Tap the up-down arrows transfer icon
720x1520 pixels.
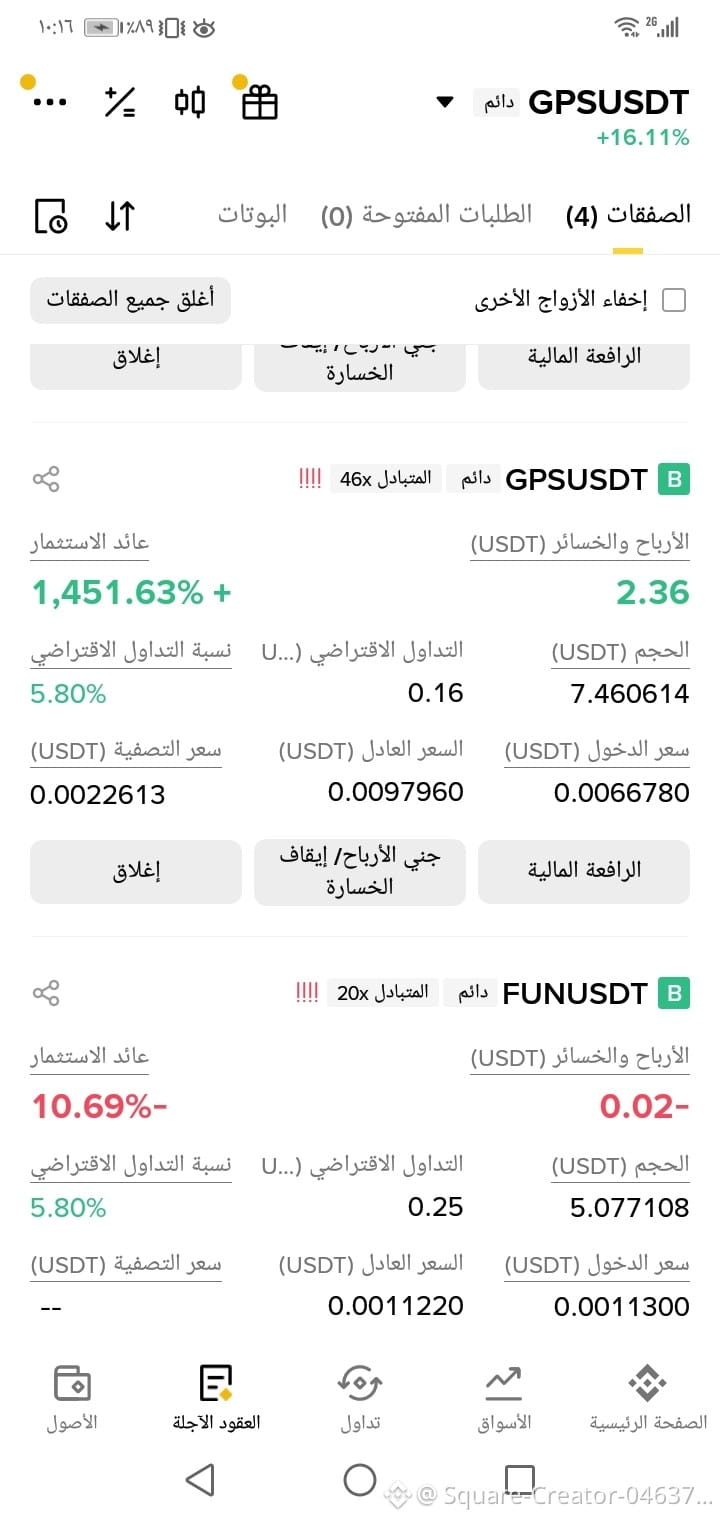click(120, 216)
